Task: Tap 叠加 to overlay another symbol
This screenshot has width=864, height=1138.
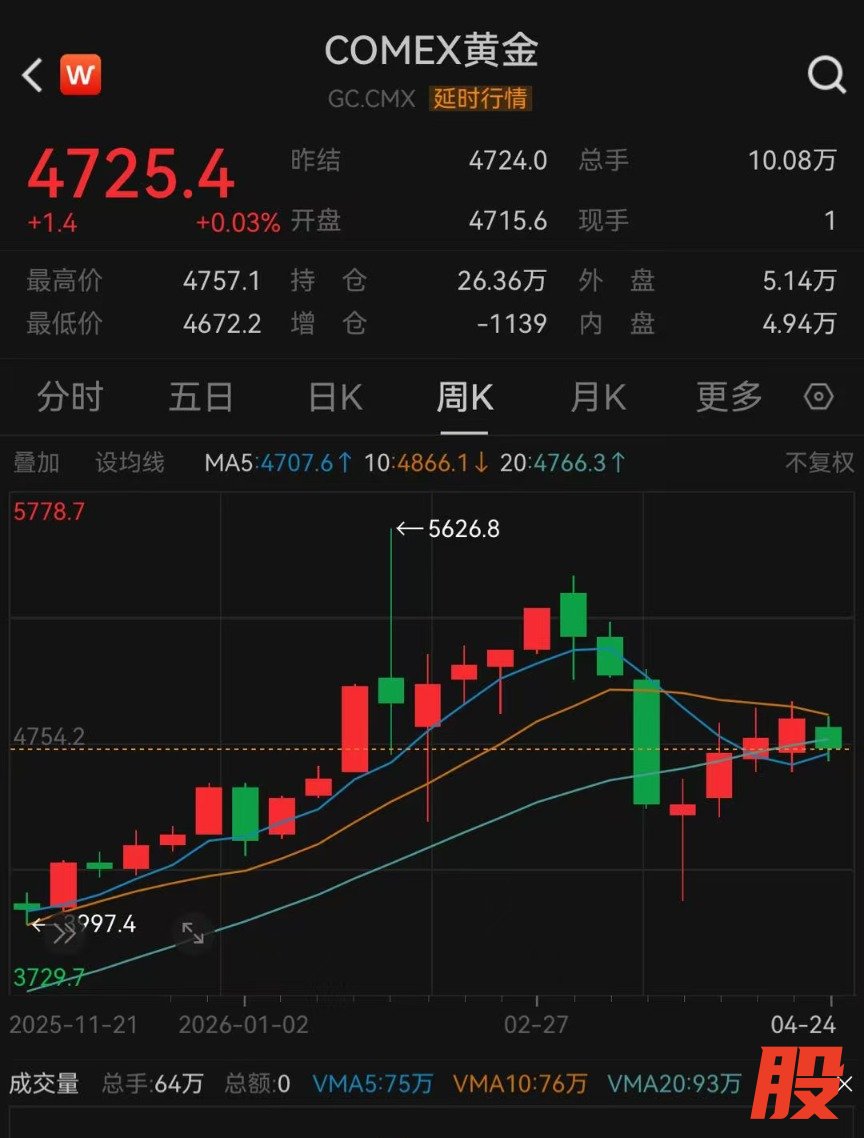Action: click(x=36, y=463)
